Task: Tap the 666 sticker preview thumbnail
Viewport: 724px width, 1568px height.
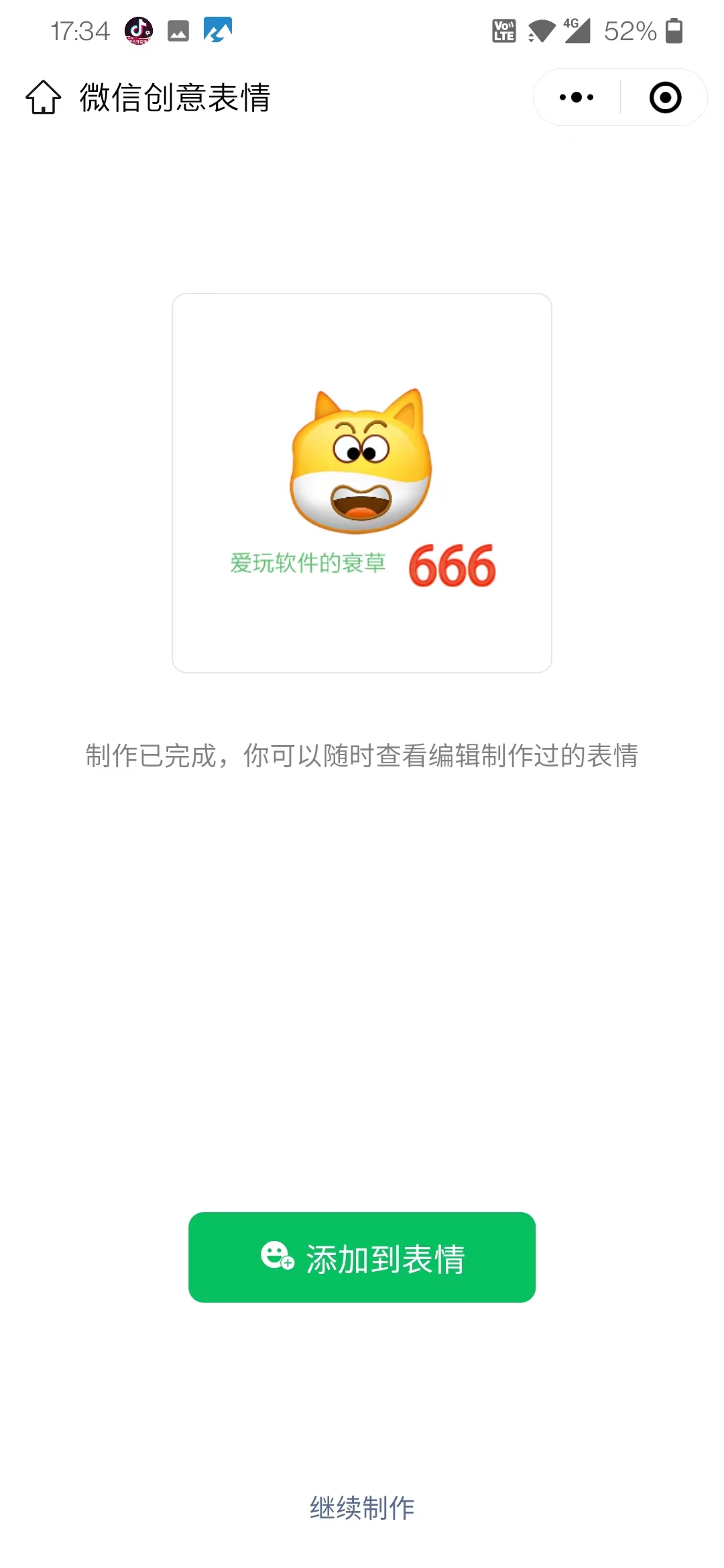Action: pyautogui.click(x=361, y=483)
